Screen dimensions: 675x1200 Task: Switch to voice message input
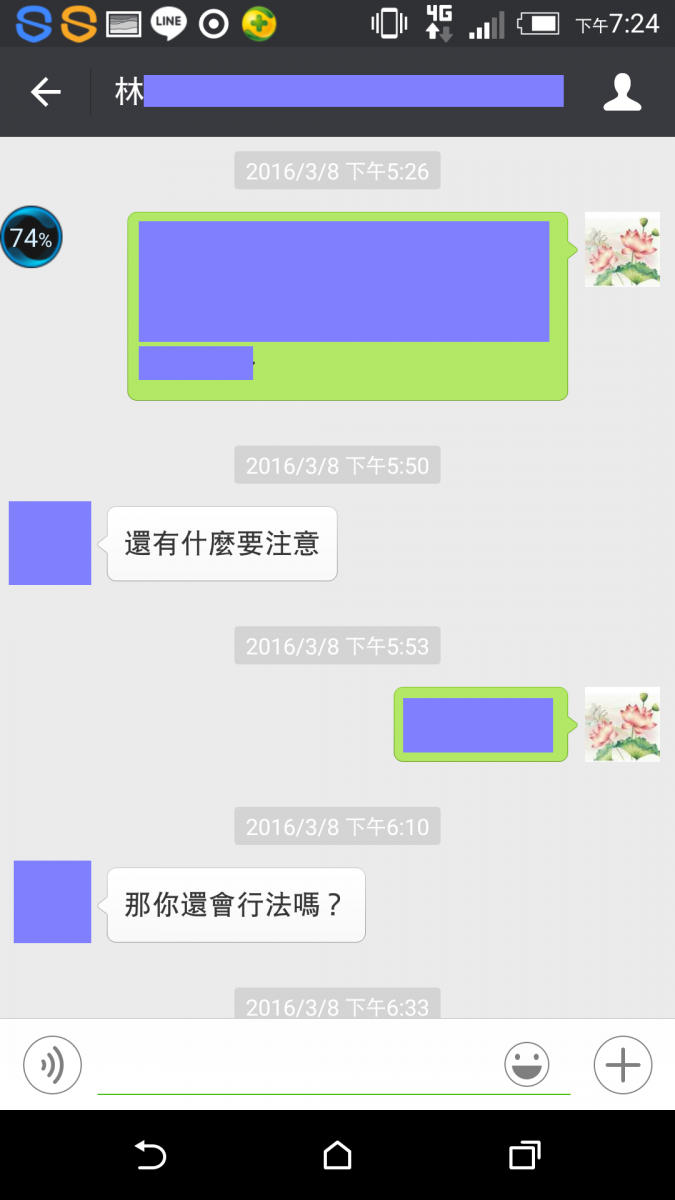click(52, 1064)
